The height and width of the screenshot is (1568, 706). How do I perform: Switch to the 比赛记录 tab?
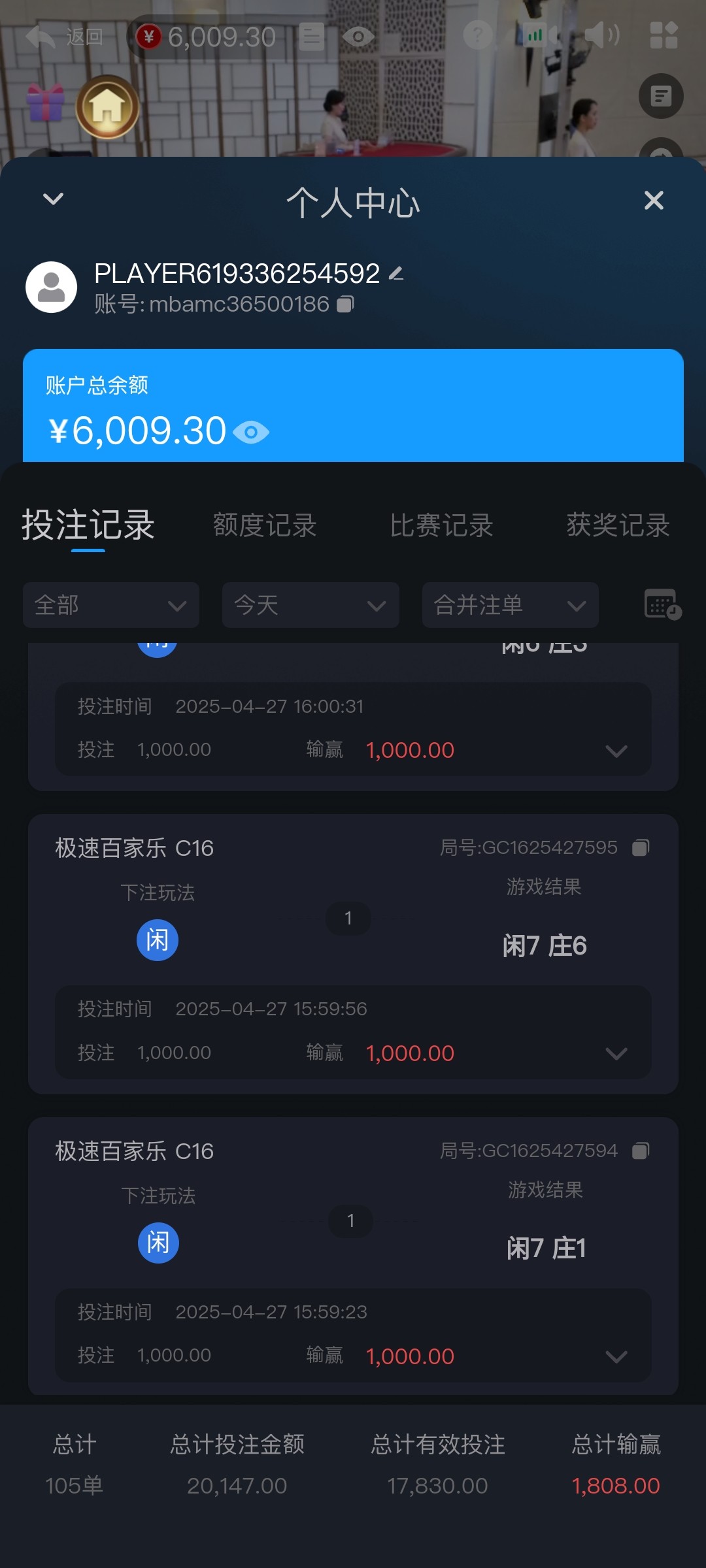point(441,525)
